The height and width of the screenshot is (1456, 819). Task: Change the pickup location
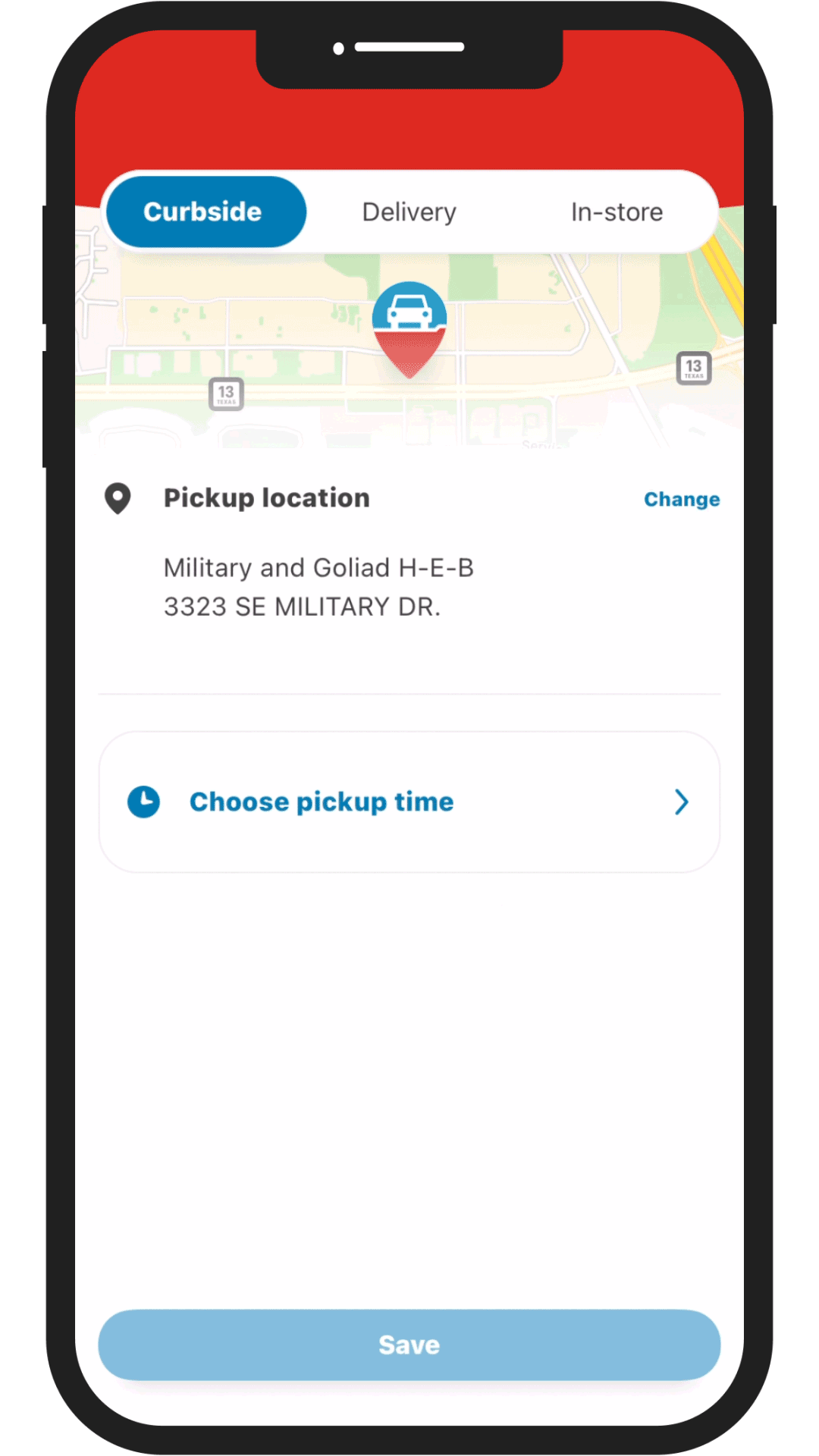pos(681,499)
